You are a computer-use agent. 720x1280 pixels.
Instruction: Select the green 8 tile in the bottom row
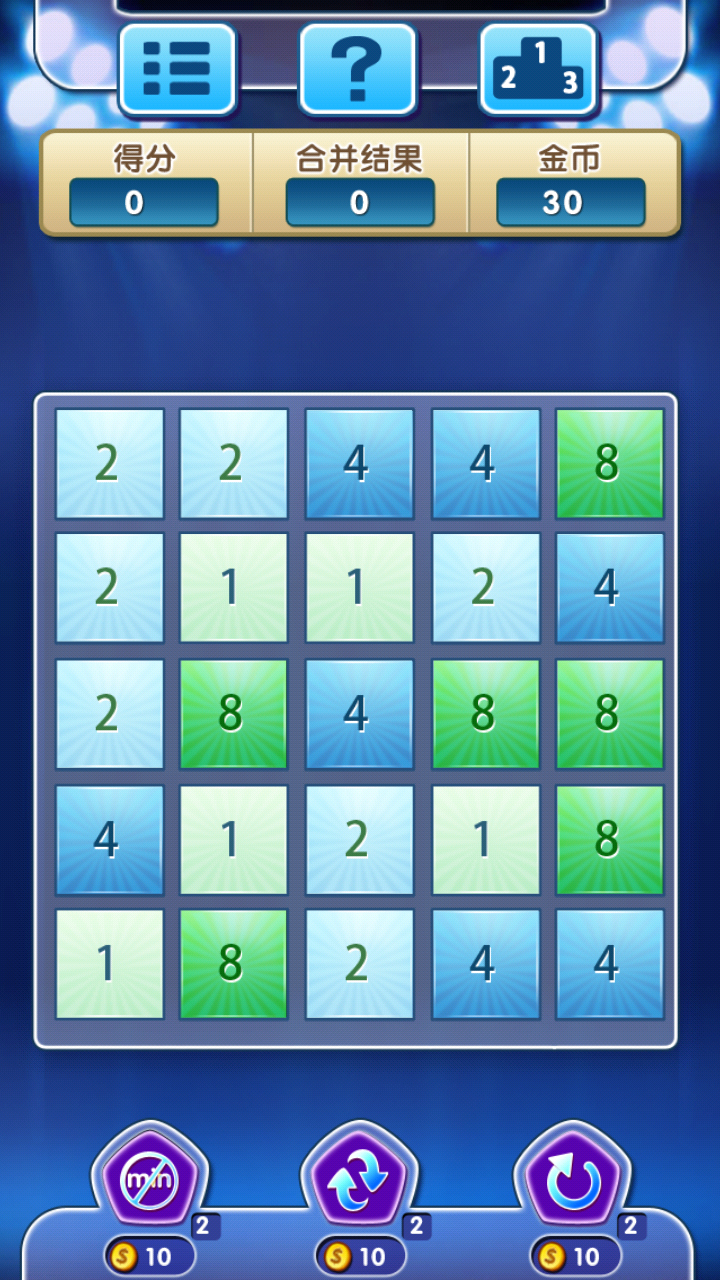click(233, 963)
